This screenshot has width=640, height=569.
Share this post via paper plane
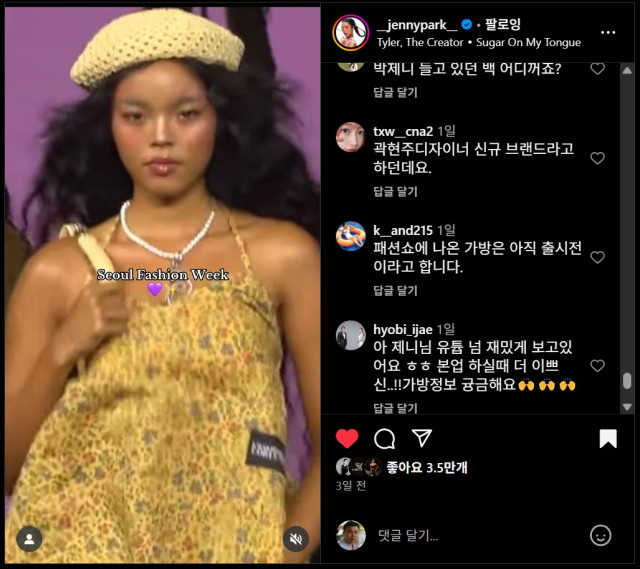[x=422, y=439]
